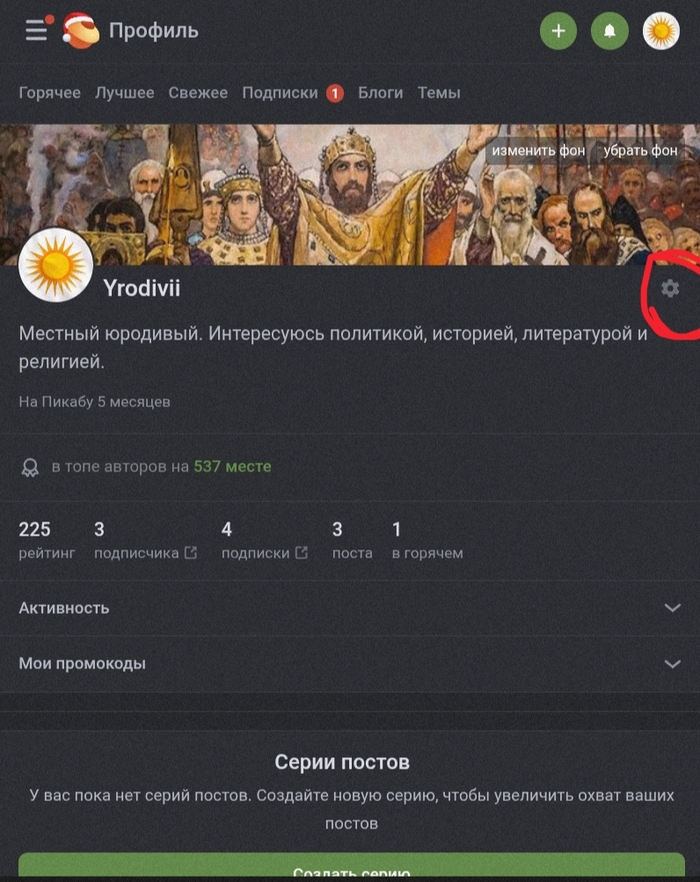The image size is (700, 882).
Task: Open profile settings gear icon
Action: point(670,289)
